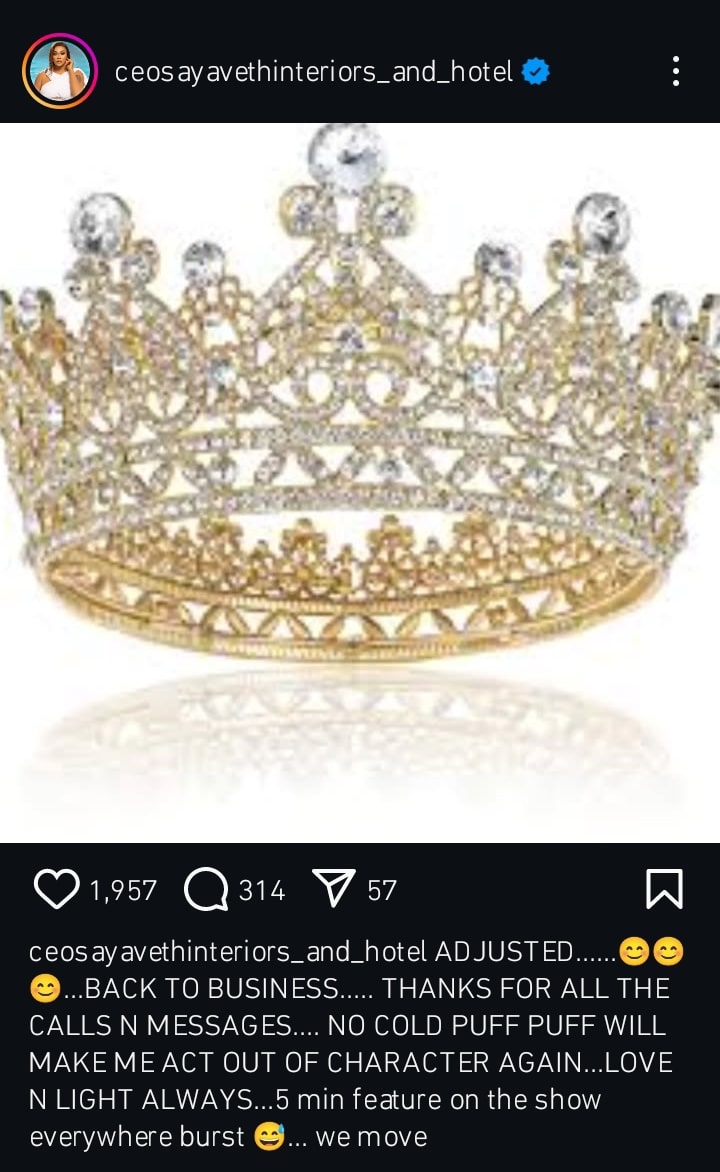Bookmark the crown post

pos(664,888)
